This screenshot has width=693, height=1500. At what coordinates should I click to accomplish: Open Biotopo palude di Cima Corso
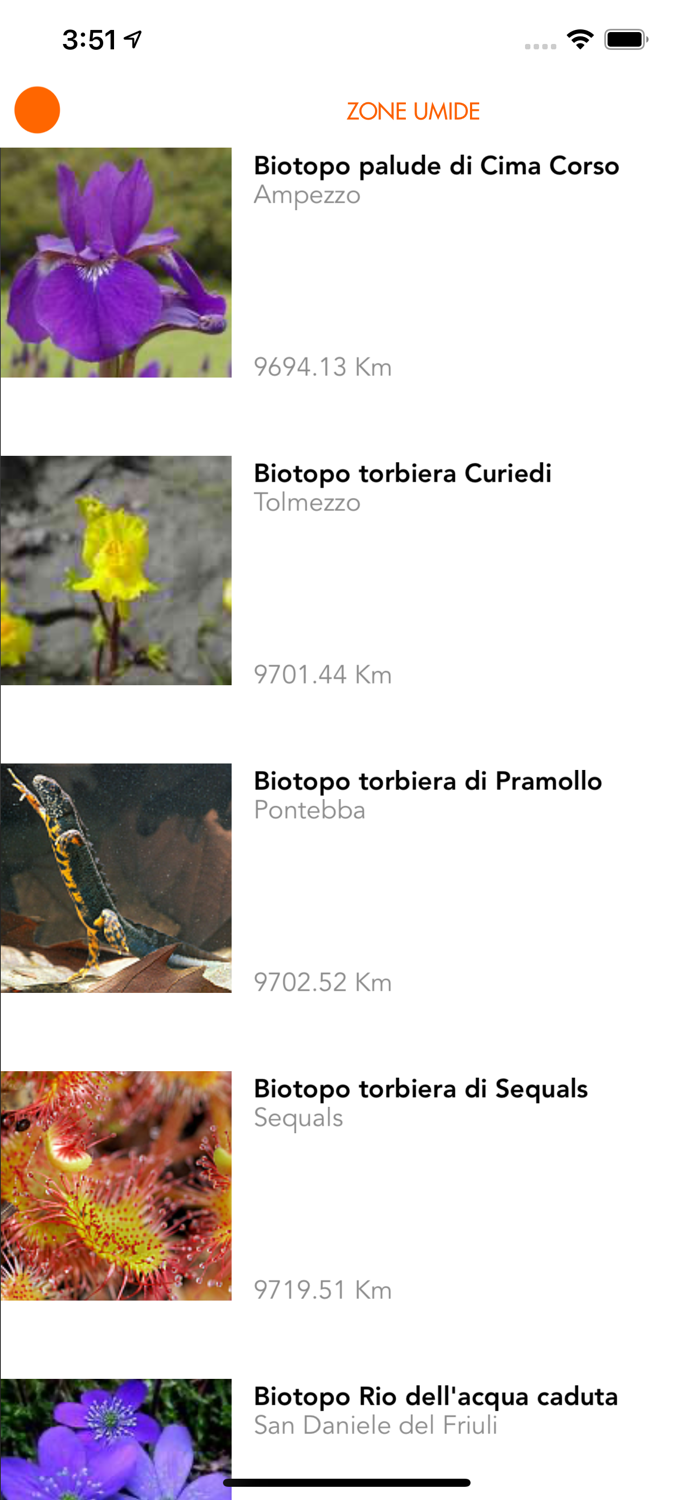click(x=436, y=166)
